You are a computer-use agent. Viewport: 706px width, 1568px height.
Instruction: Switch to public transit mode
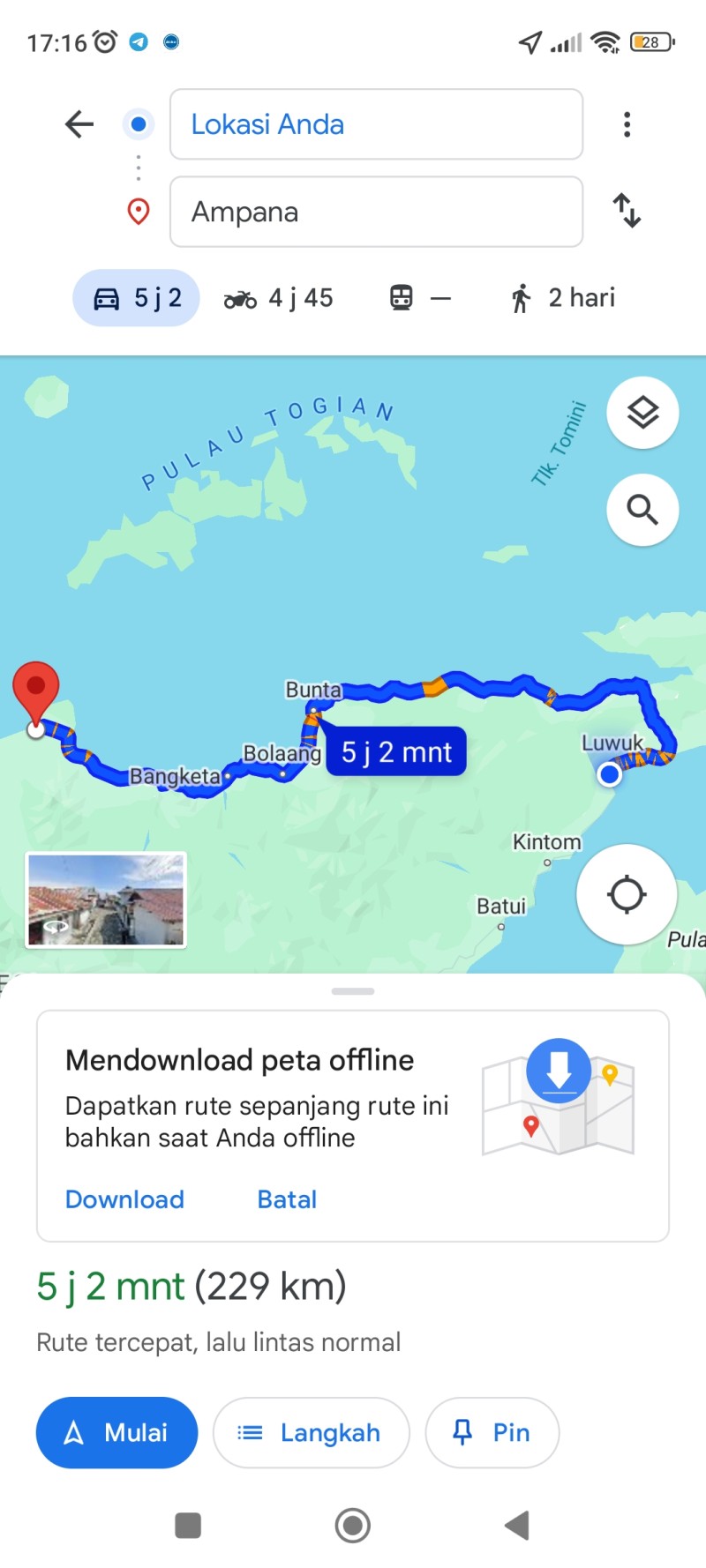click(420, 298)
